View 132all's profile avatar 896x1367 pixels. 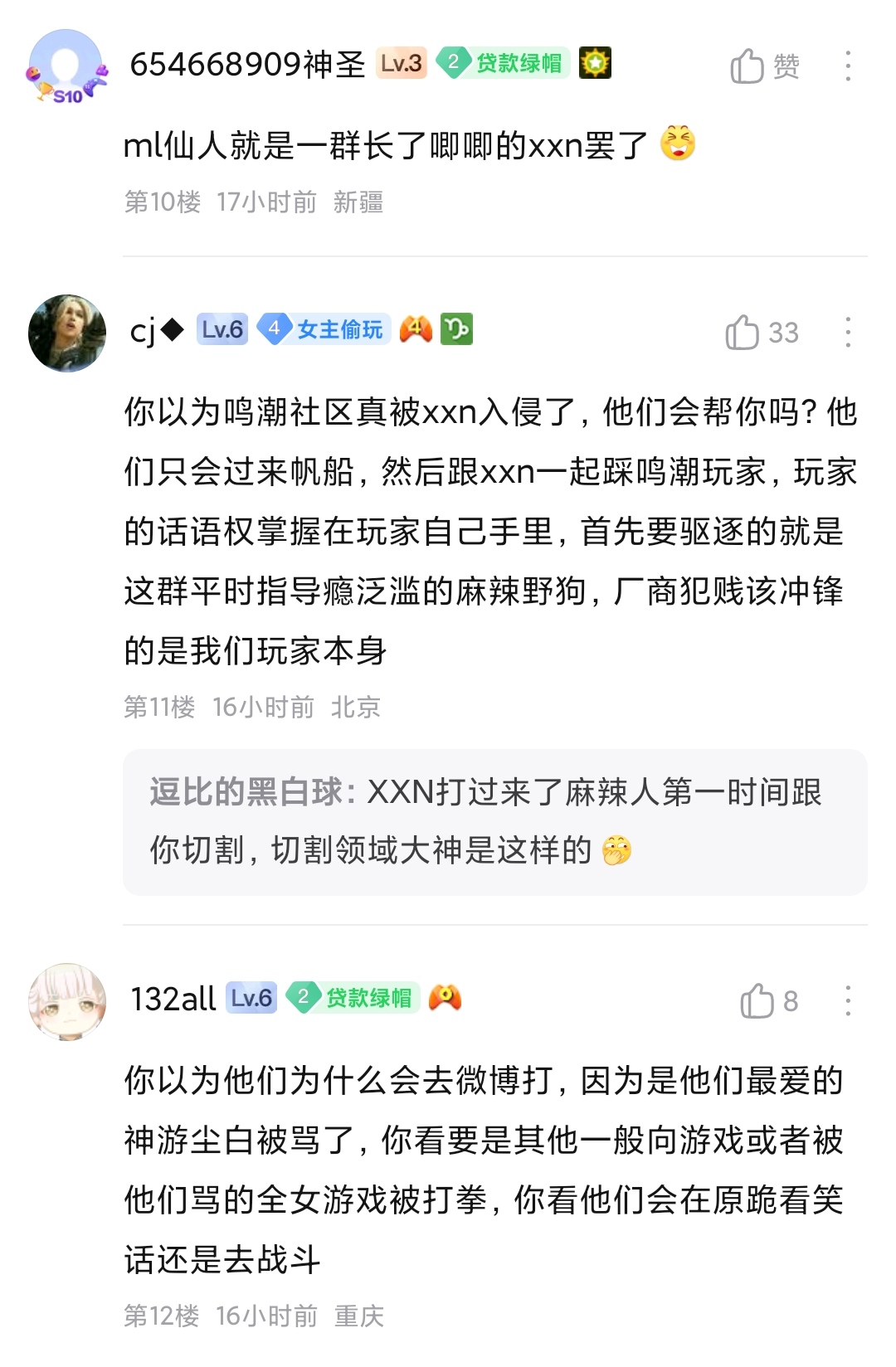67,1001
